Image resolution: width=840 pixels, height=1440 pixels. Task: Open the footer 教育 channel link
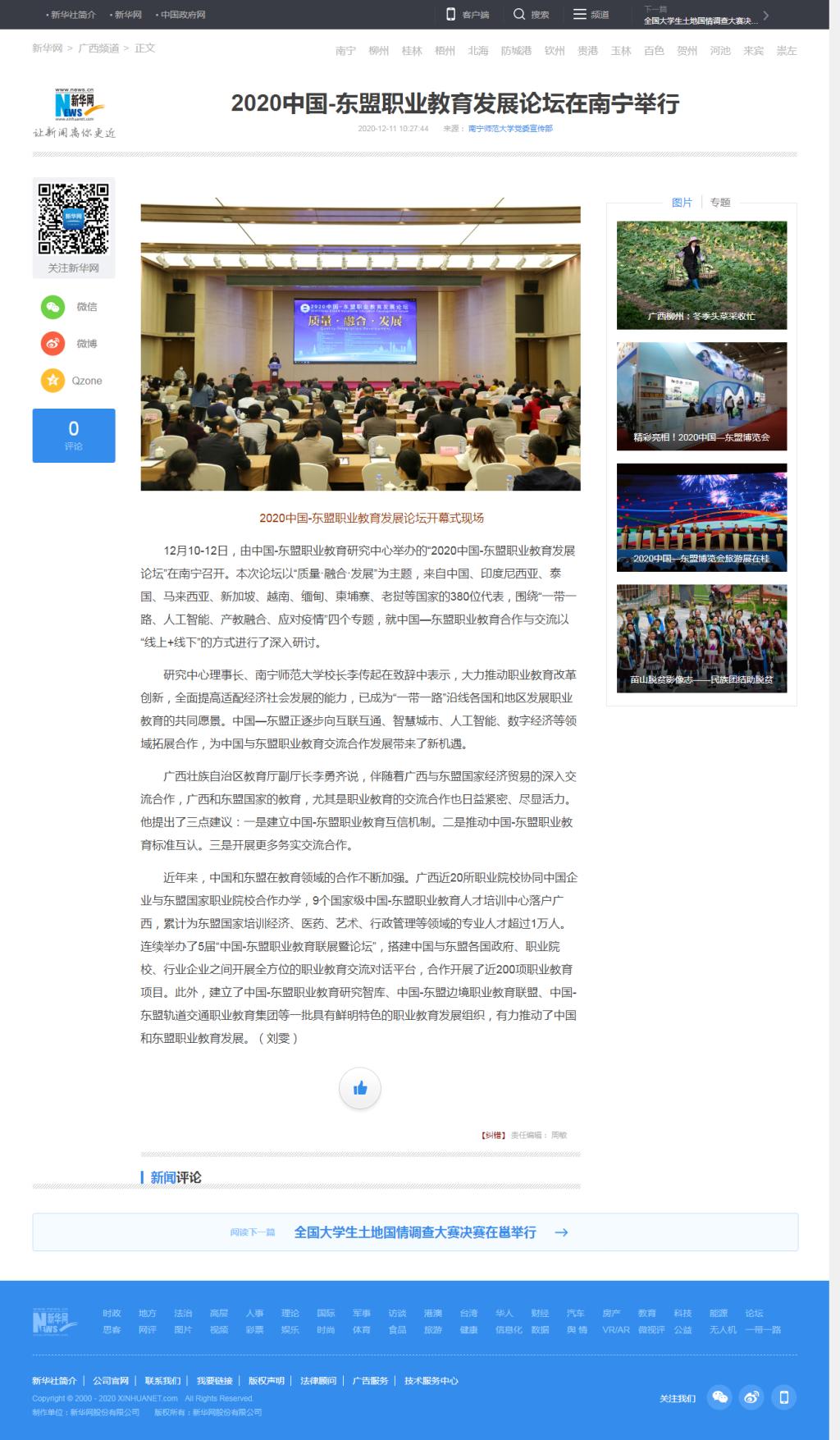click(646, 1313)
